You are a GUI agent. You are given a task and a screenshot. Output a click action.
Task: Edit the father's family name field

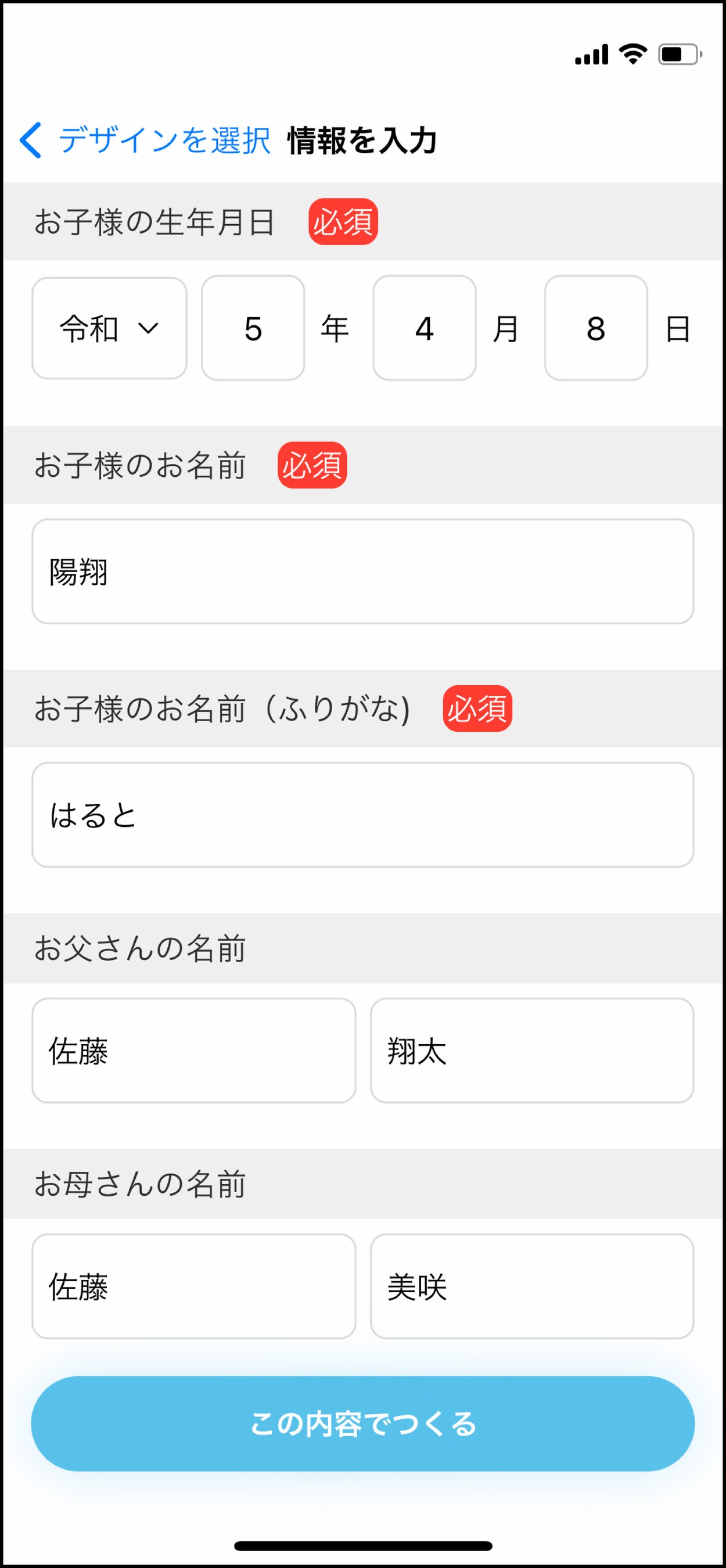click(193, 1051)
